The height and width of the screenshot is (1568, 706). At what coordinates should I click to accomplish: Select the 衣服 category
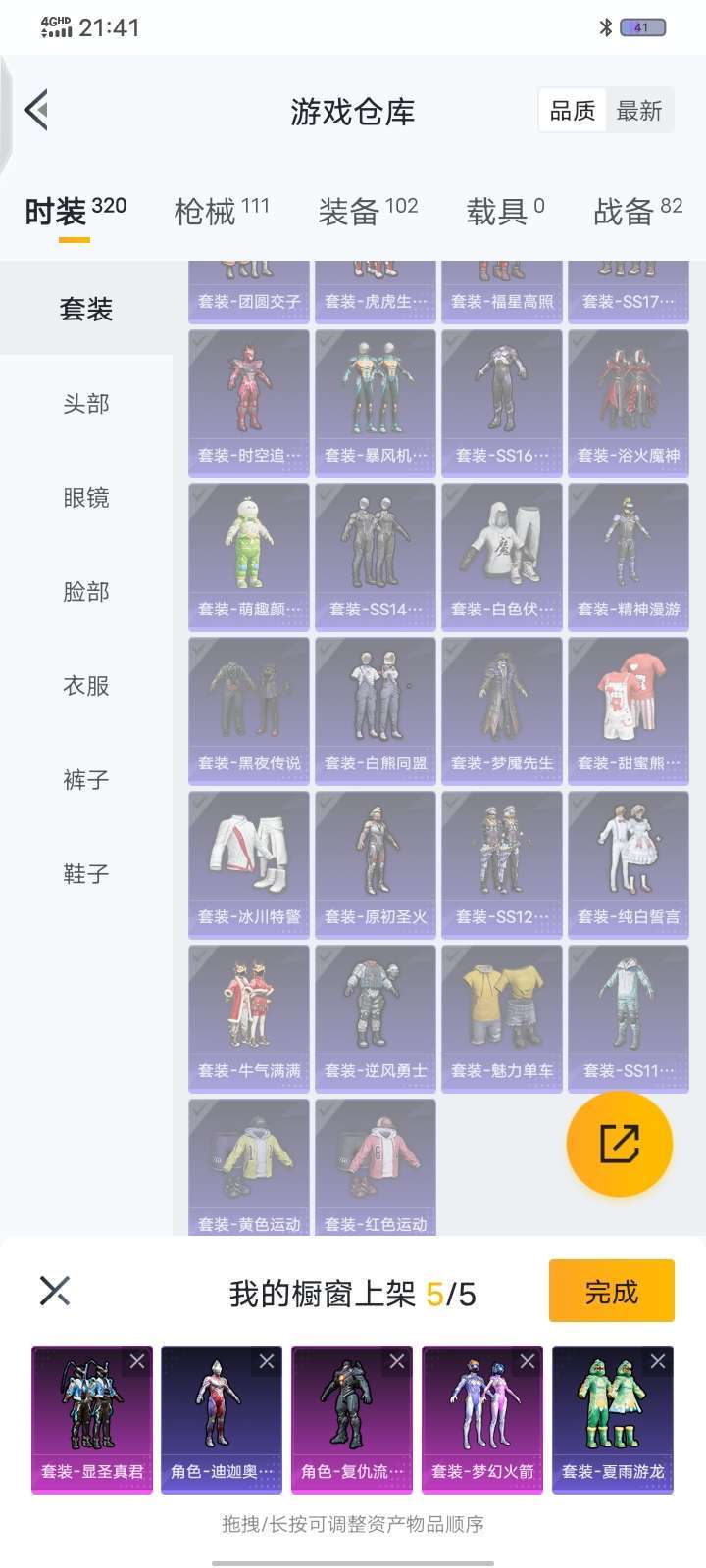tap(86, 686)
